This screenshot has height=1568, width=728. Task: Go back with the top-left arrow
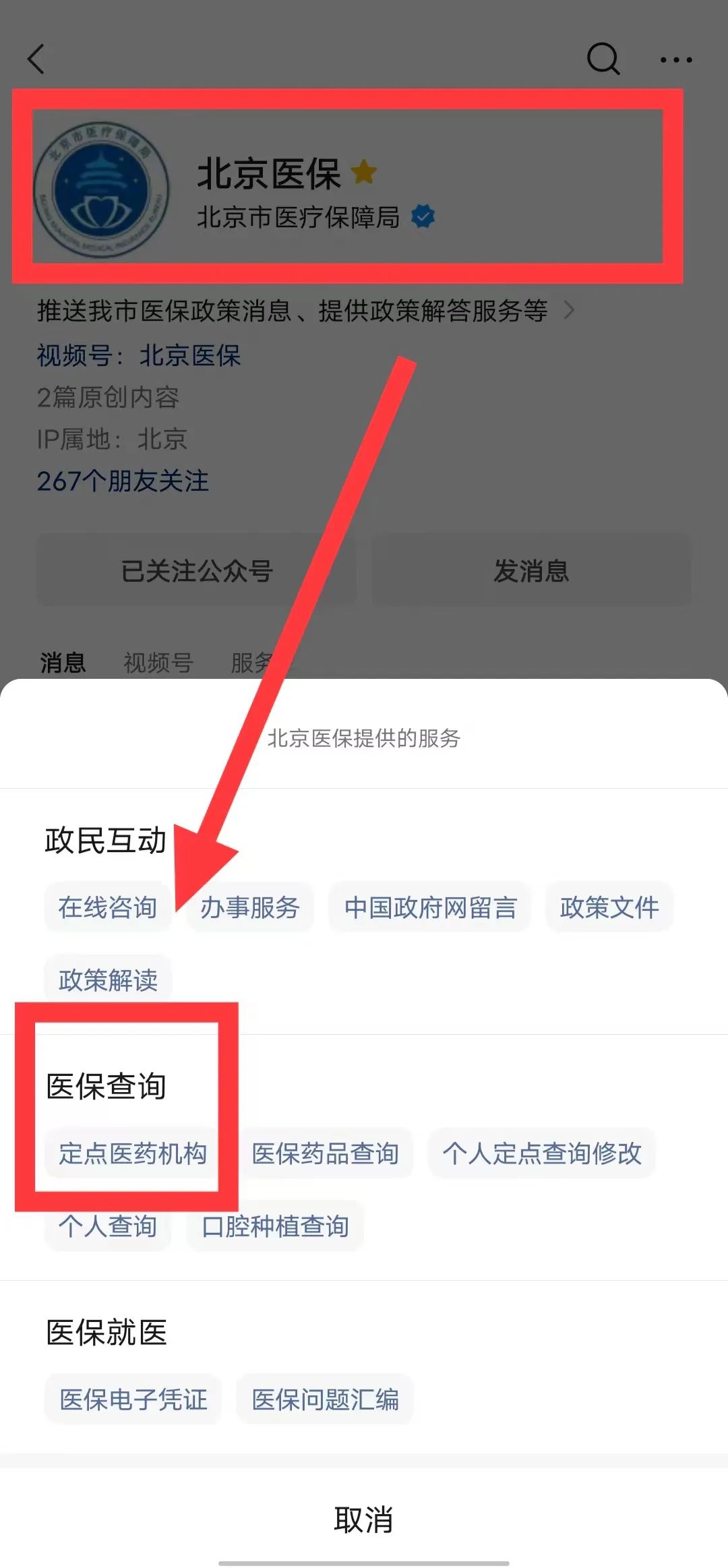click(36, 59)
